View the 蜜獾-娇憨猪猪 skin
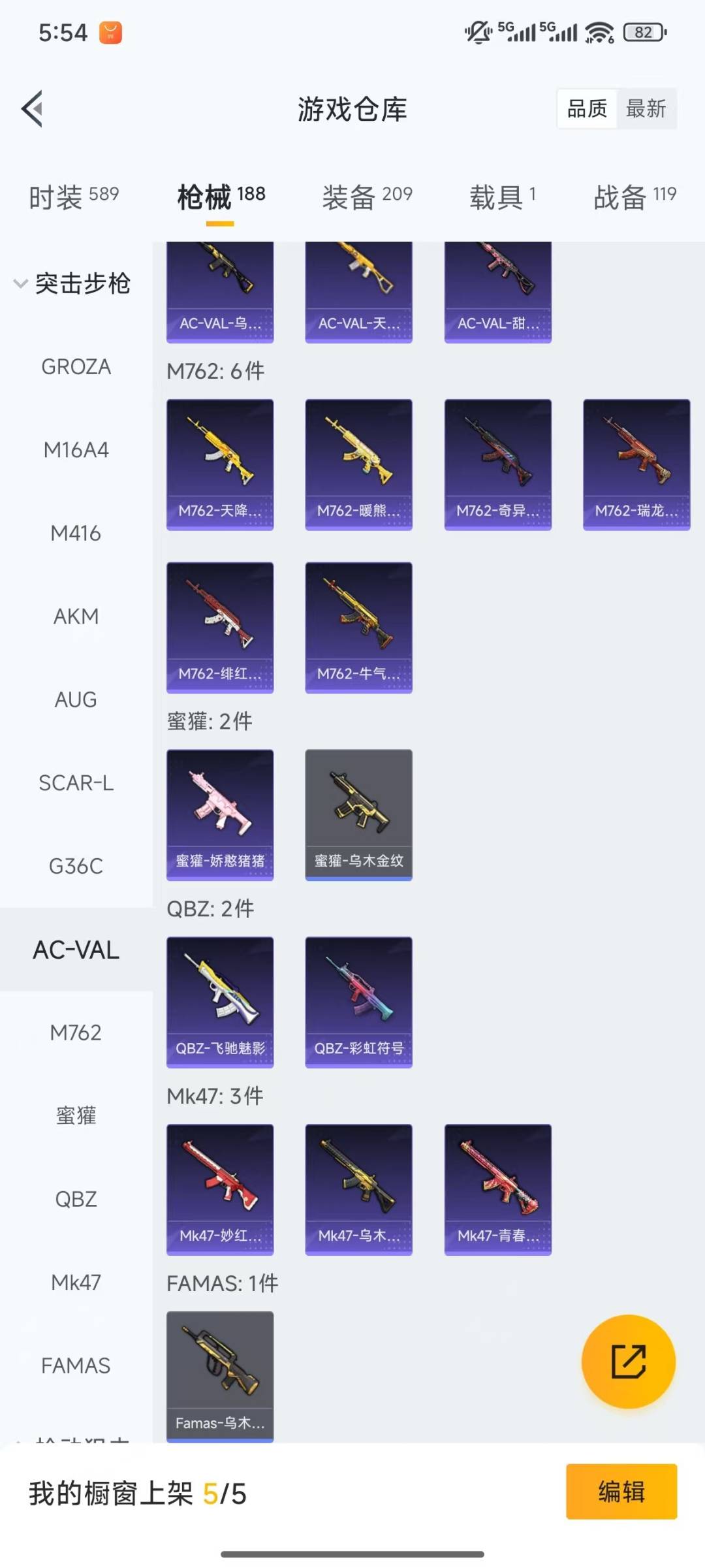 pos(220,814)
